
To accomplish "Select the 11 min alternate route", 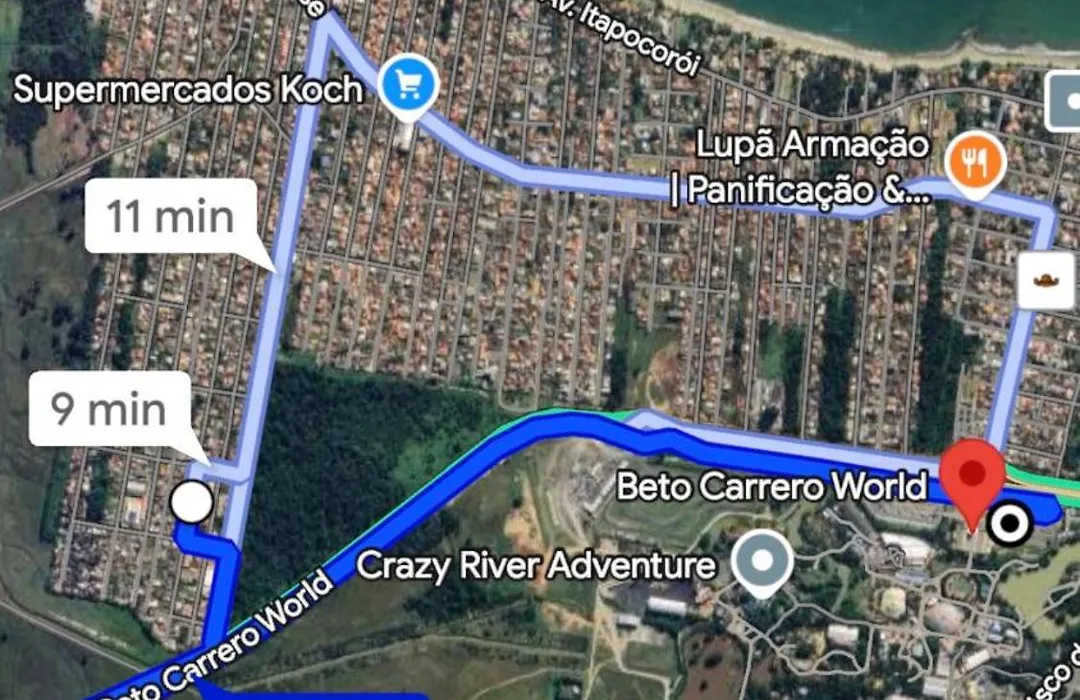I will tap(171, 216).
